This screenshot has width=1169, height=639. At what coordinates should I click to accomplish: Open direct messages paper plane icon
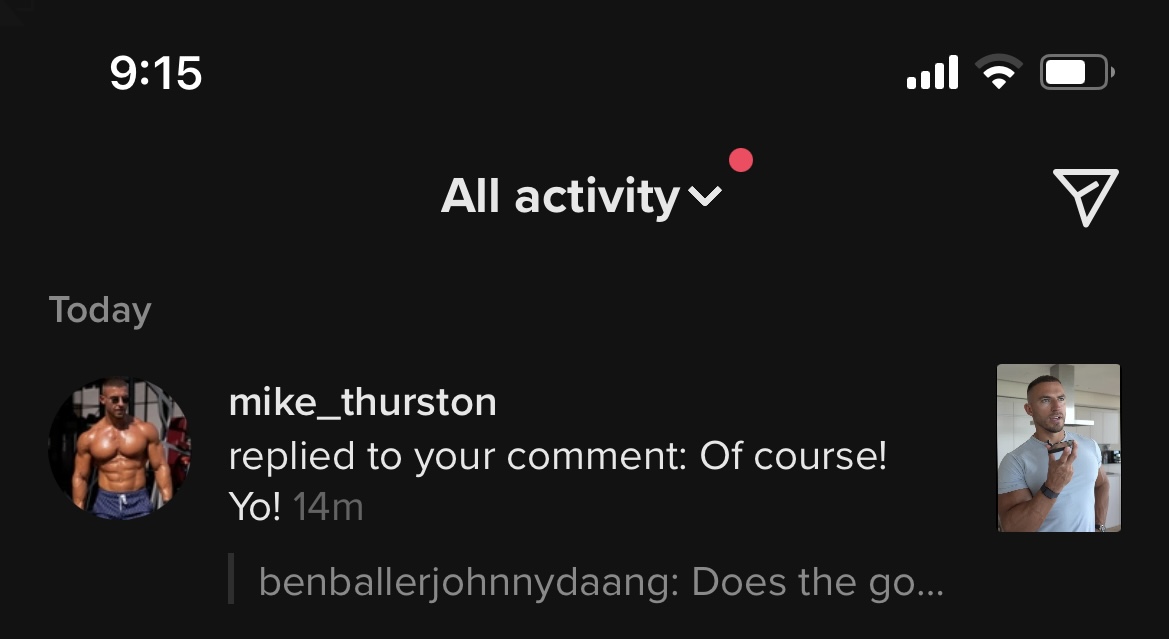(x=1085, y=196)
